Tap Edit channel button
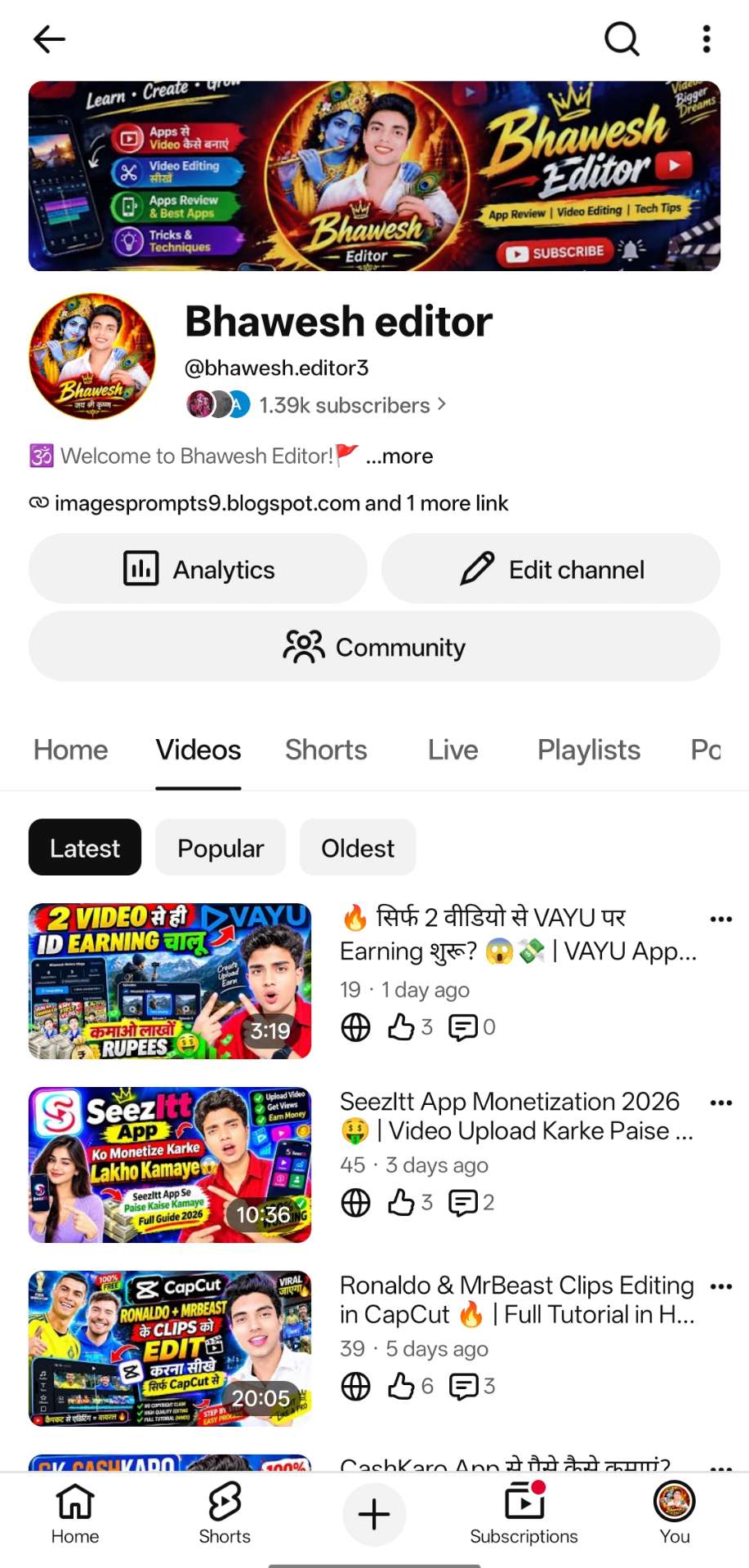 click(x=551, y=568)
